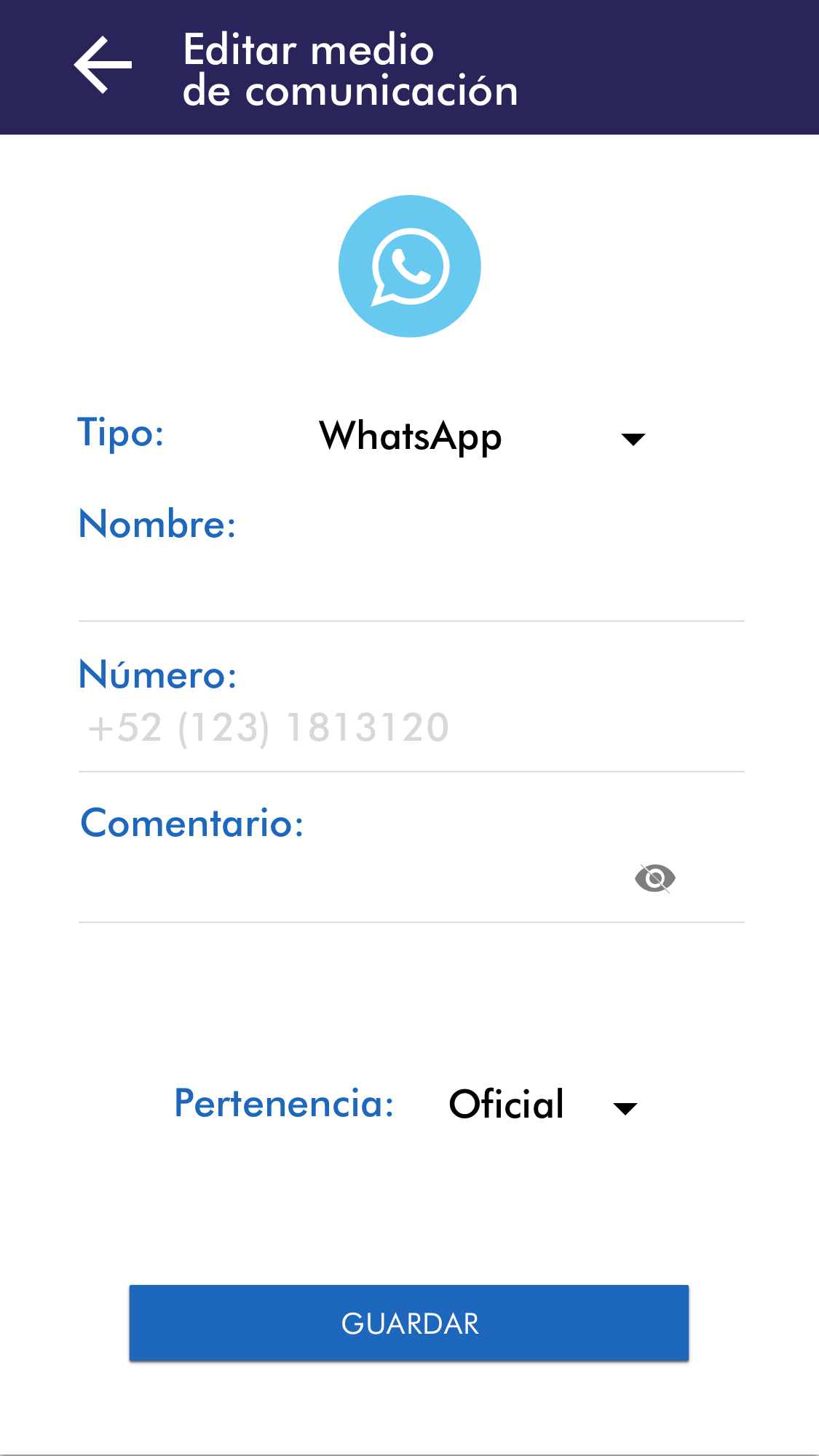Toggle visibility with the crossed-eye icon
This screenshot has height=1456, width=819.
[654, 878]
